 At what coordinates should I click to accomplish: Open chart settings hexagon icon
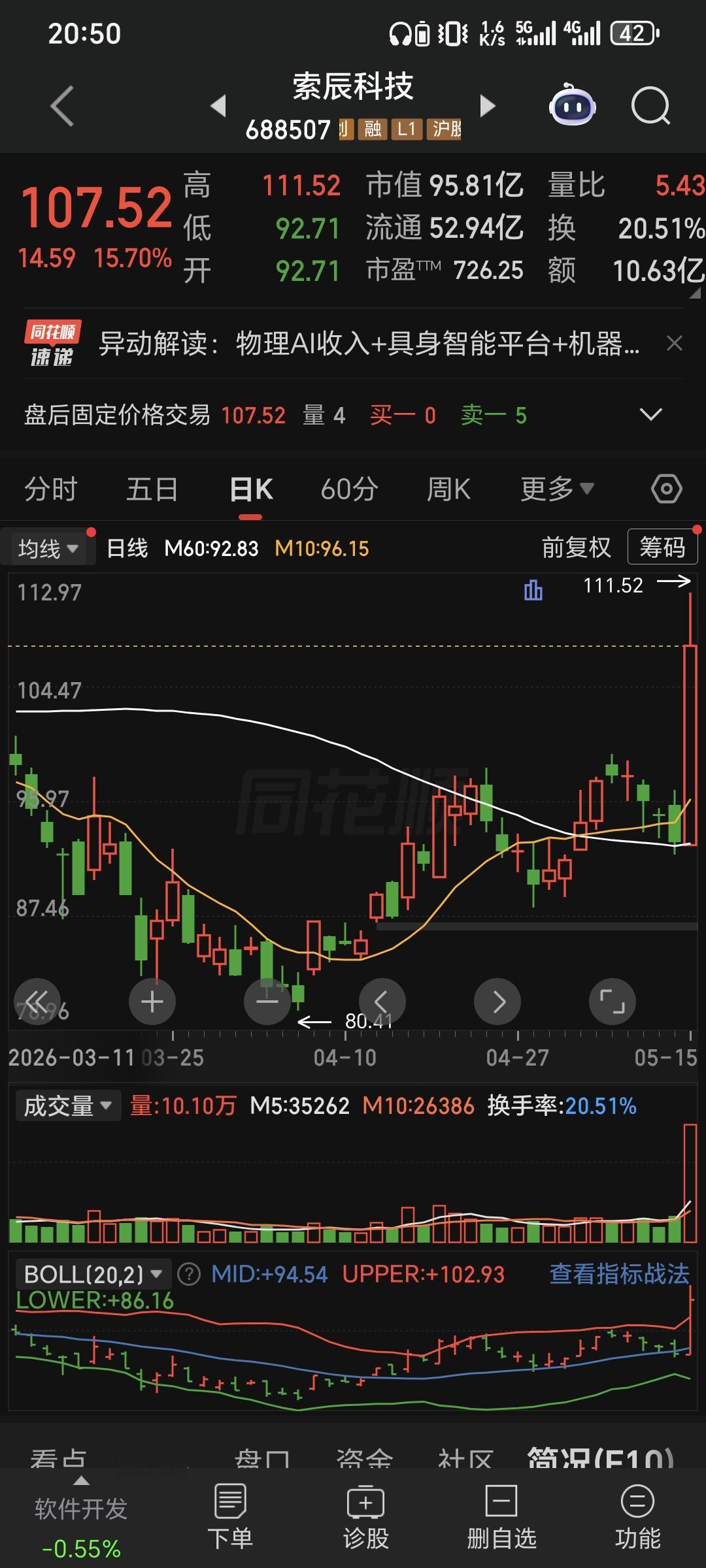[667, 489]
